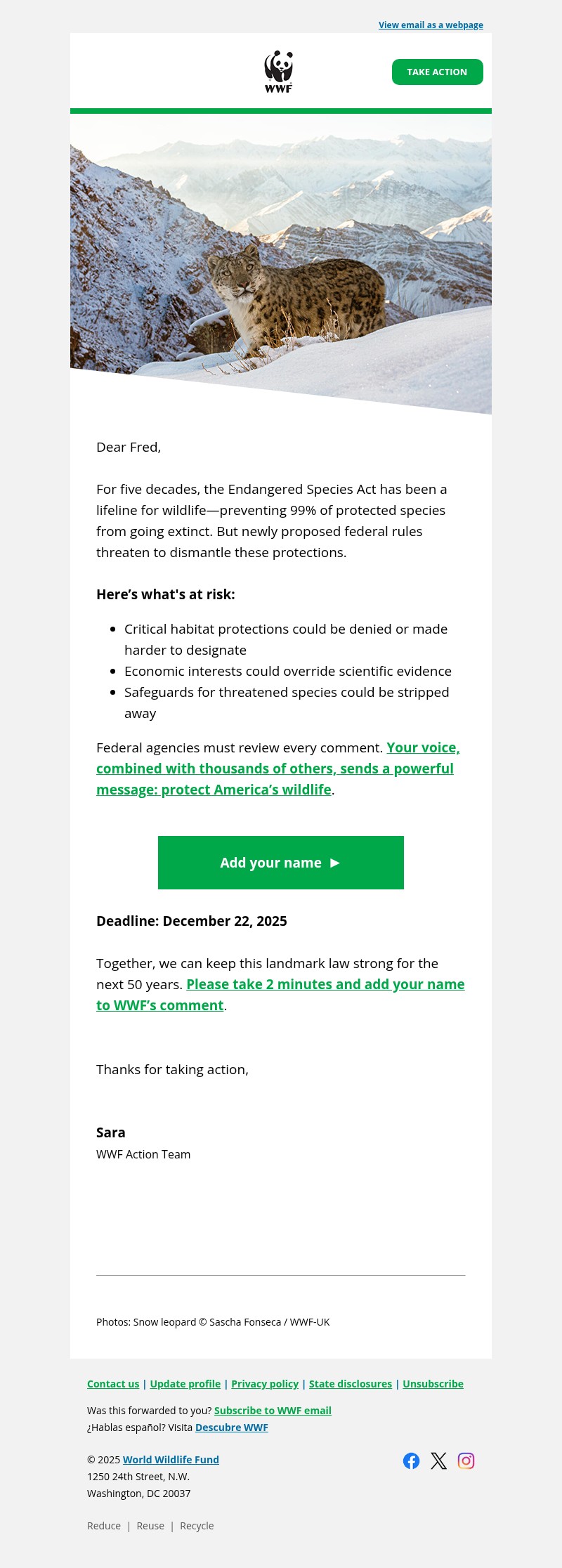Open the Contact us footer link
Screen dimensions: 562x1568
[112, 1383]
